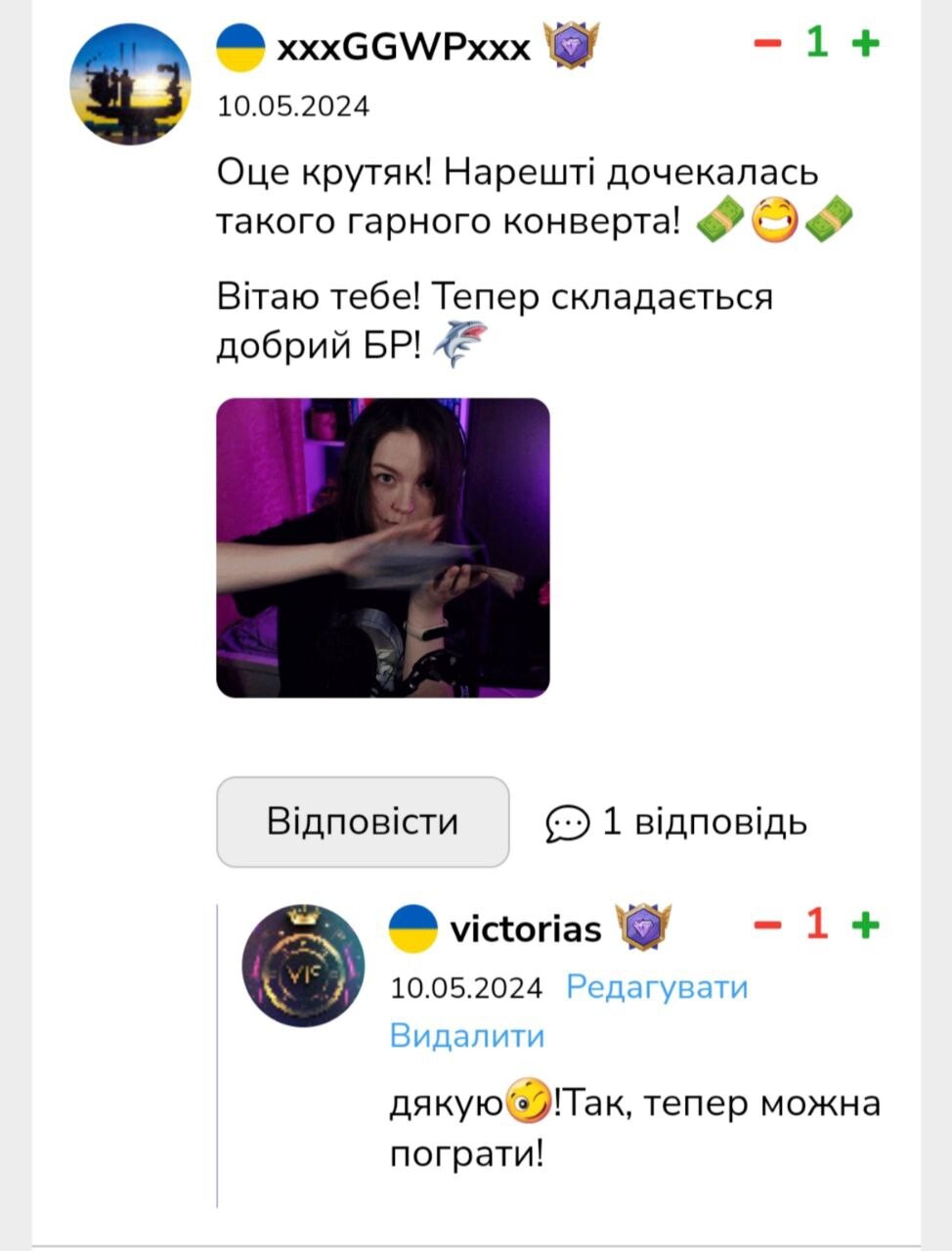
Task: Delete the reply via Видалити
Action: (x=466, y=1035)
